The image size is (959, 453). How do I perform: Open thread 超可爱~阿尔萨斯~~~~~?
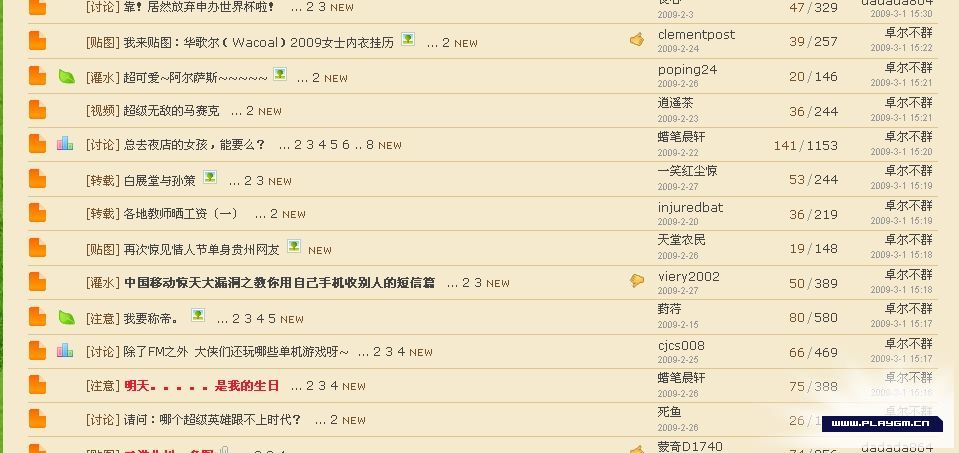coord(195,77)
